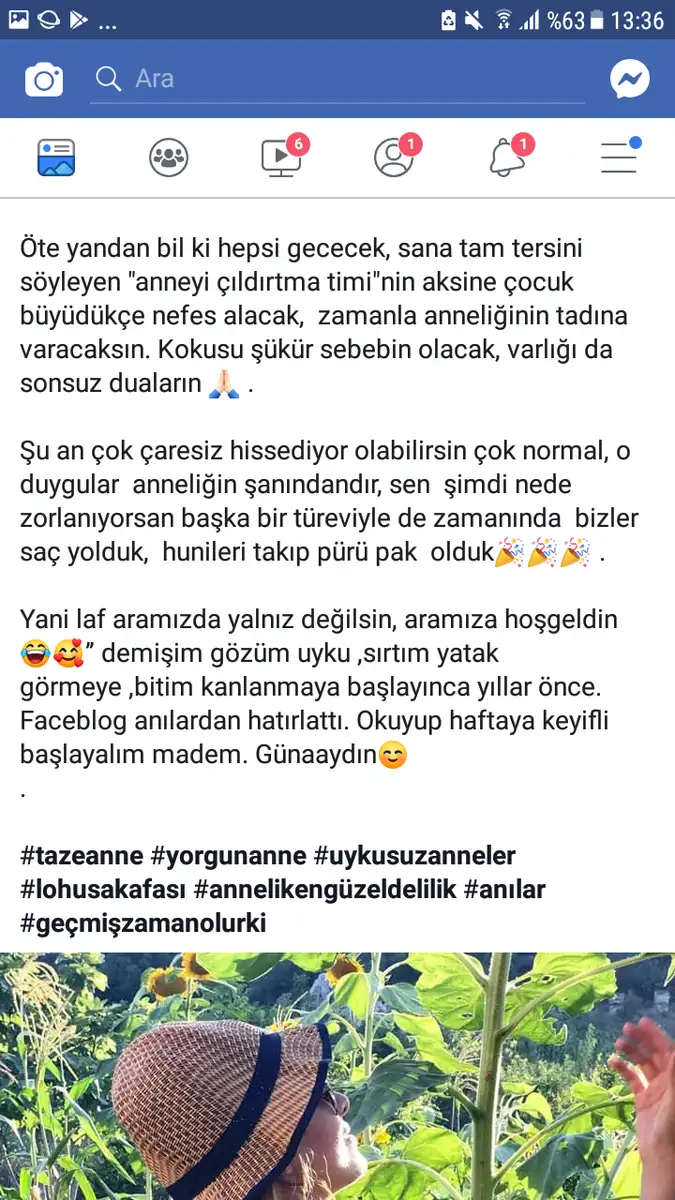Open Messenger
The image size is (675, 1200).
click(630, 79)
